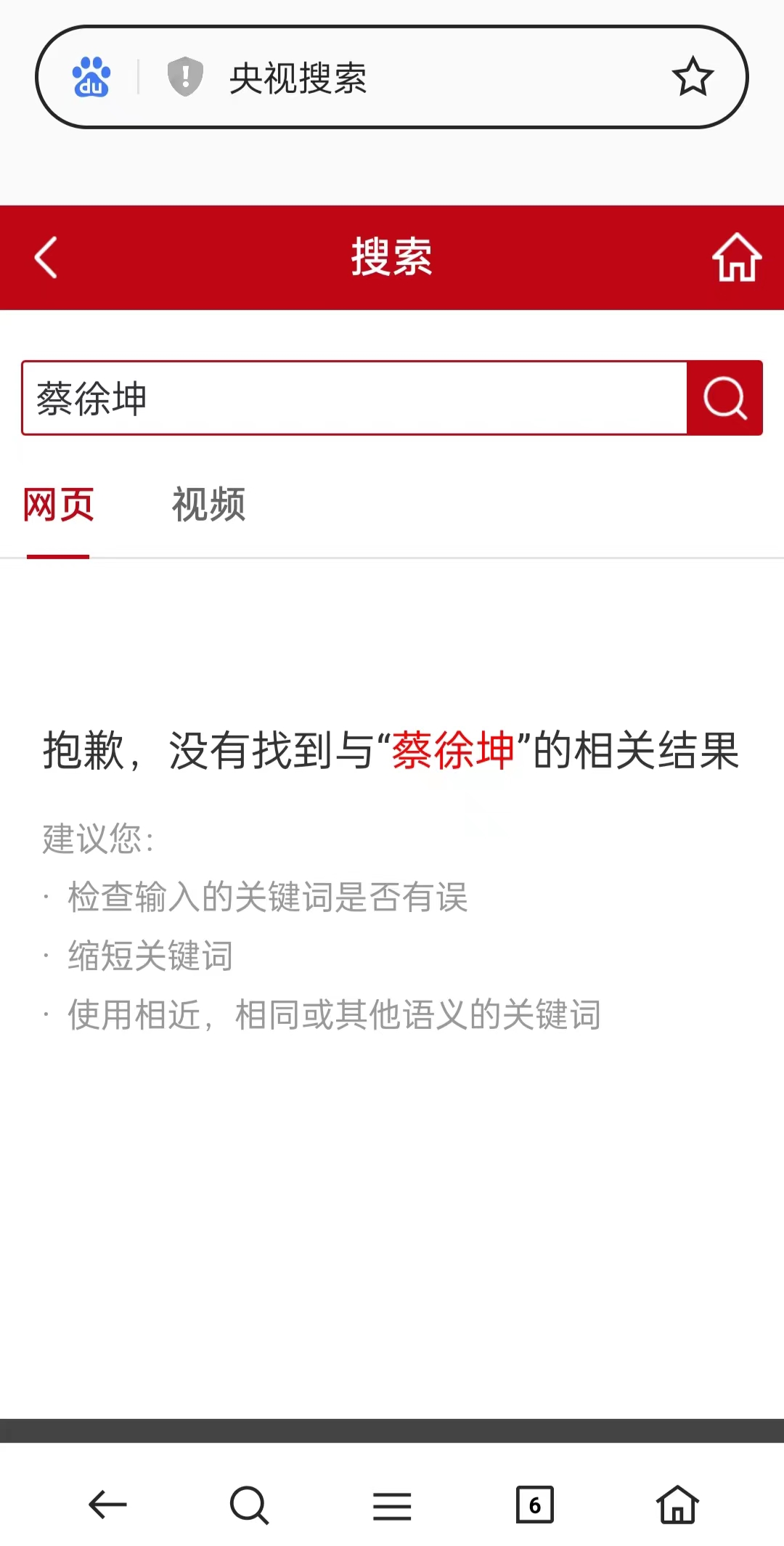Focus the search field containing 蔡徐坤
784x1546 pixels.
pyautogui.click(x=354, y=398)
